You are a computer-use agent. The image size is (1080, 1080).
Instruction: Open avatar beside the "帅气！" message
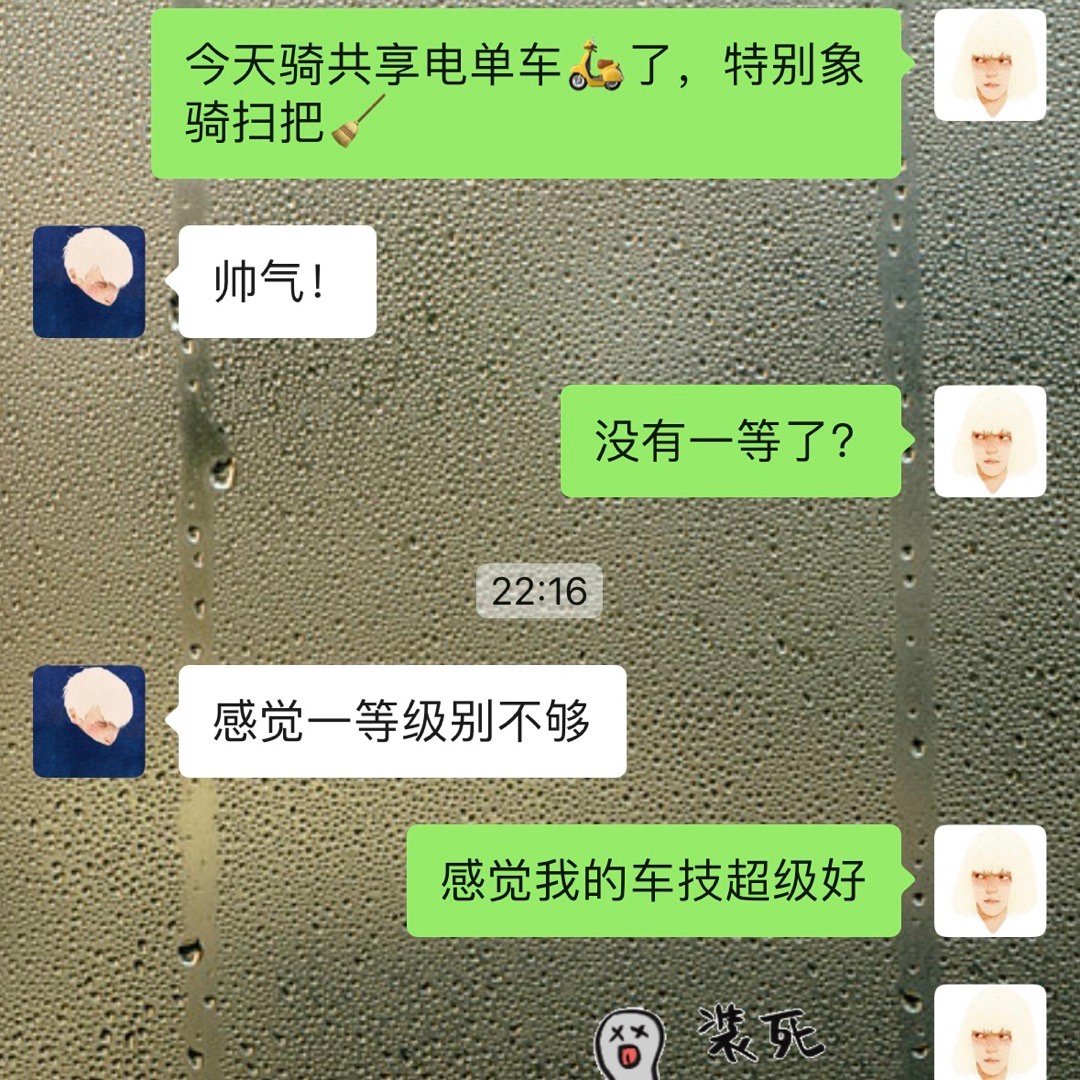click(89, 281)
